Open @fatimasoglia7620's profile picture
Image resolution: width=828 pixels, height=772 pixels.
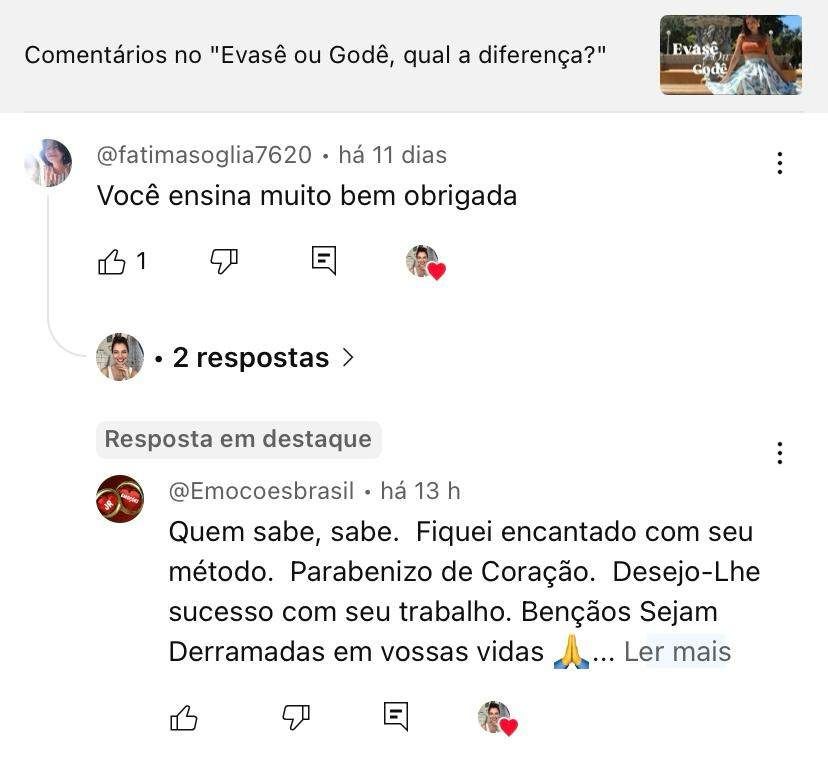click(x=48, y=163)
